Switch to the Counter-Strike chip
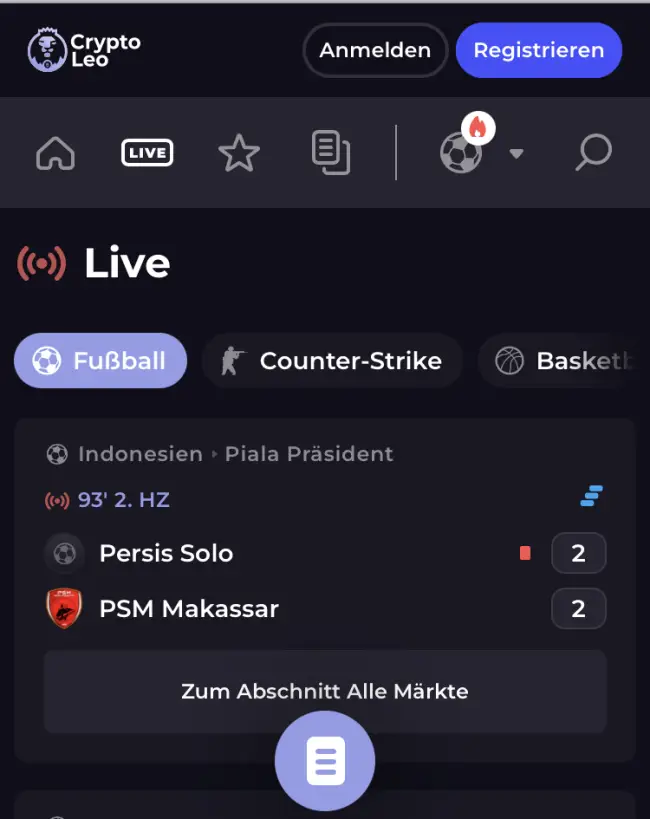This screenshot has width=650, height=819. [x=332, y=361]
